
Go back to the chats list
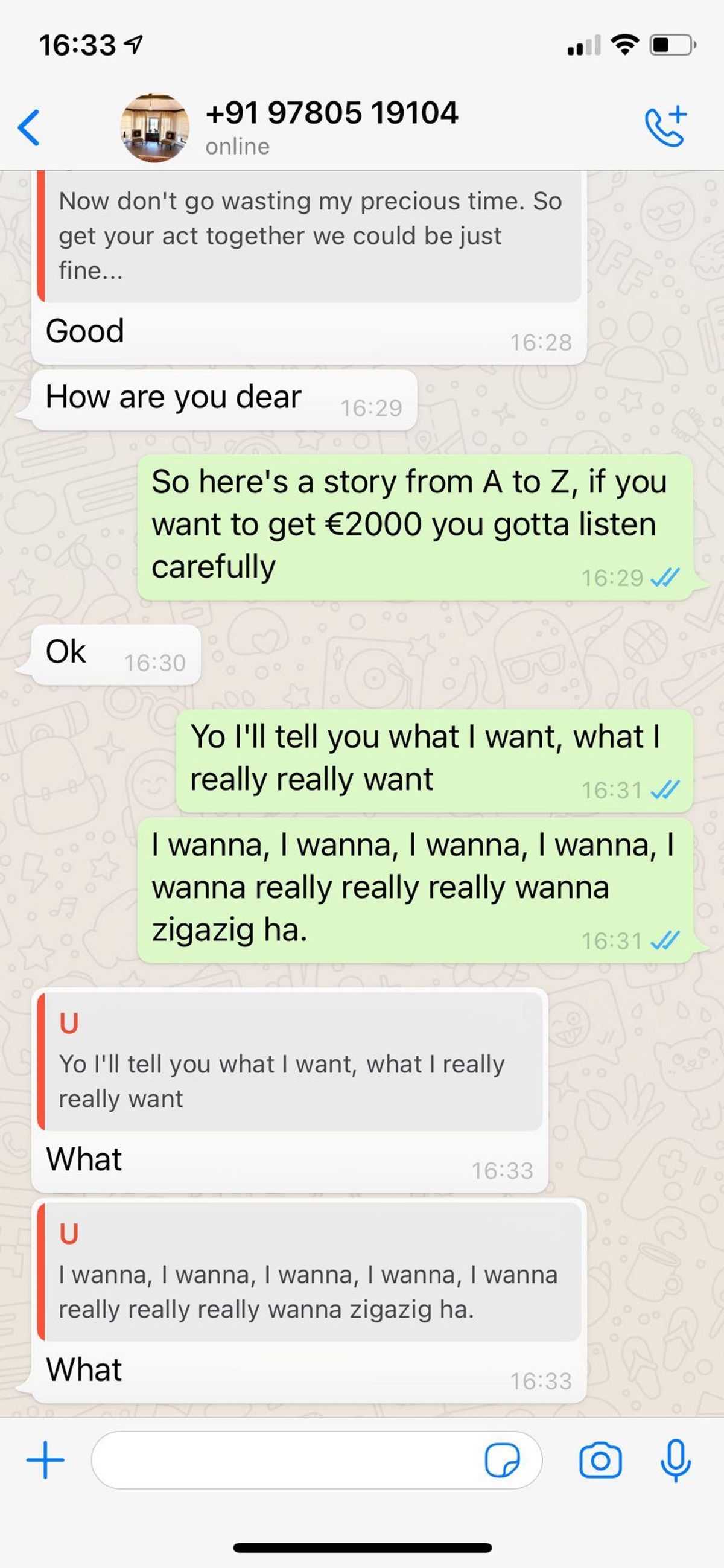(29, 128)
